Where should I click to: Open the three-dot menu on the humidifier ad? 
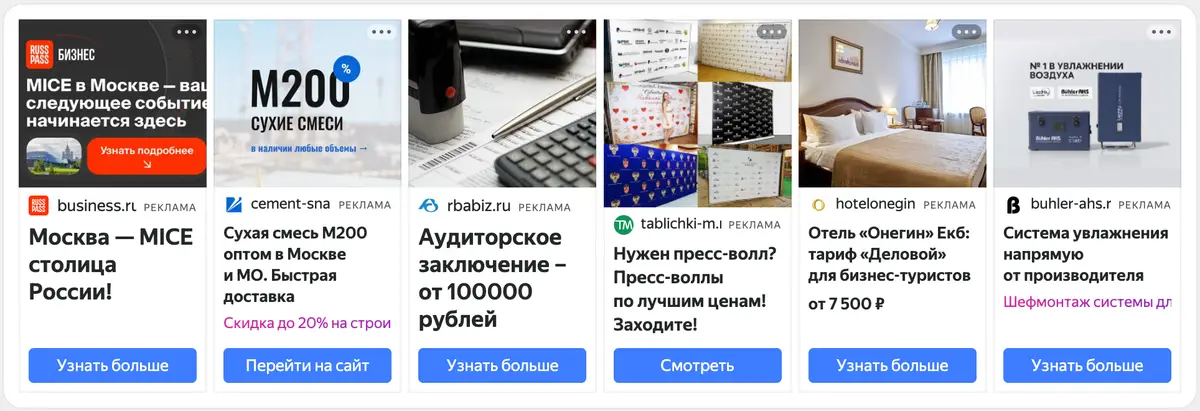[1161, 32]
